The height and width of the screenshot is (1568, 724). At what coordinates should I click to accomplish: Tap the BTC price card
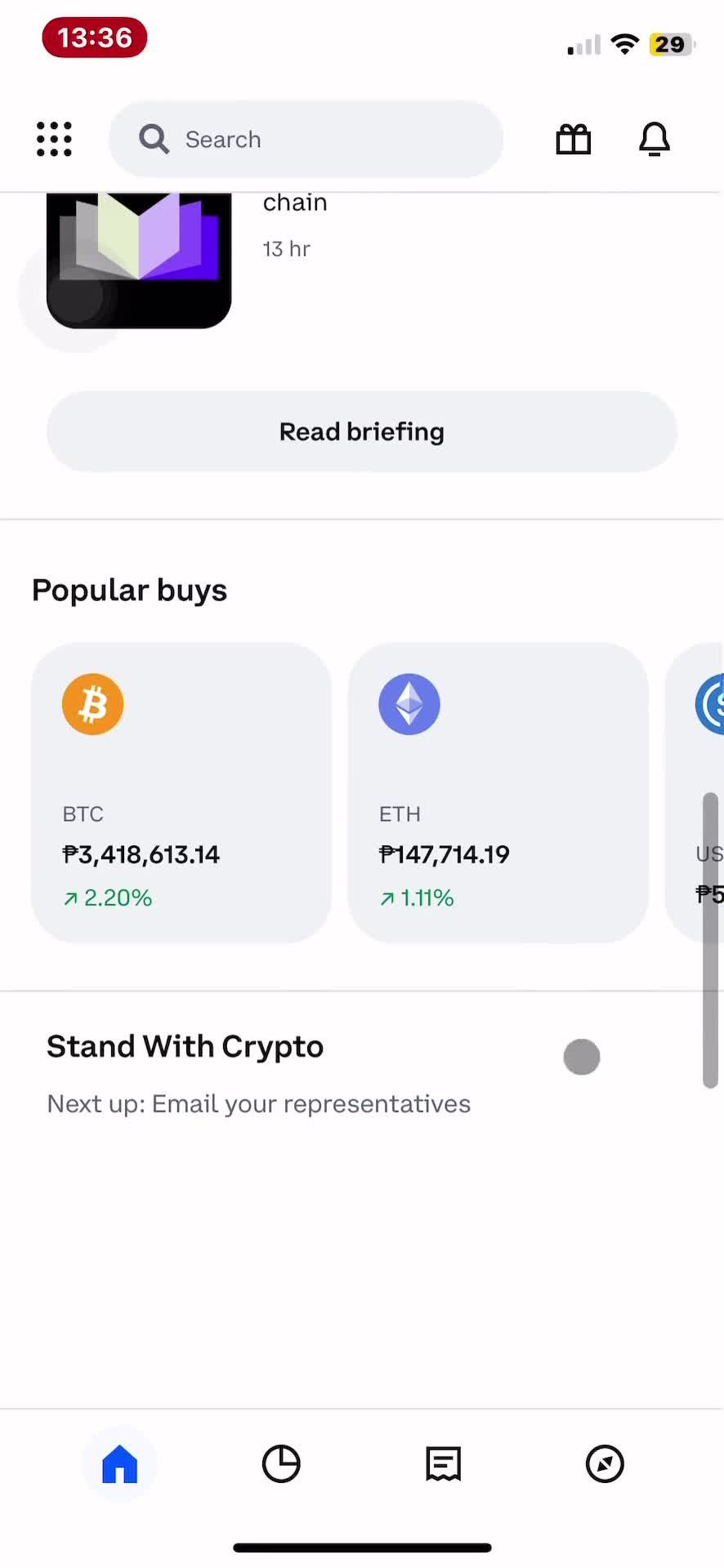[x=181, y=791]
